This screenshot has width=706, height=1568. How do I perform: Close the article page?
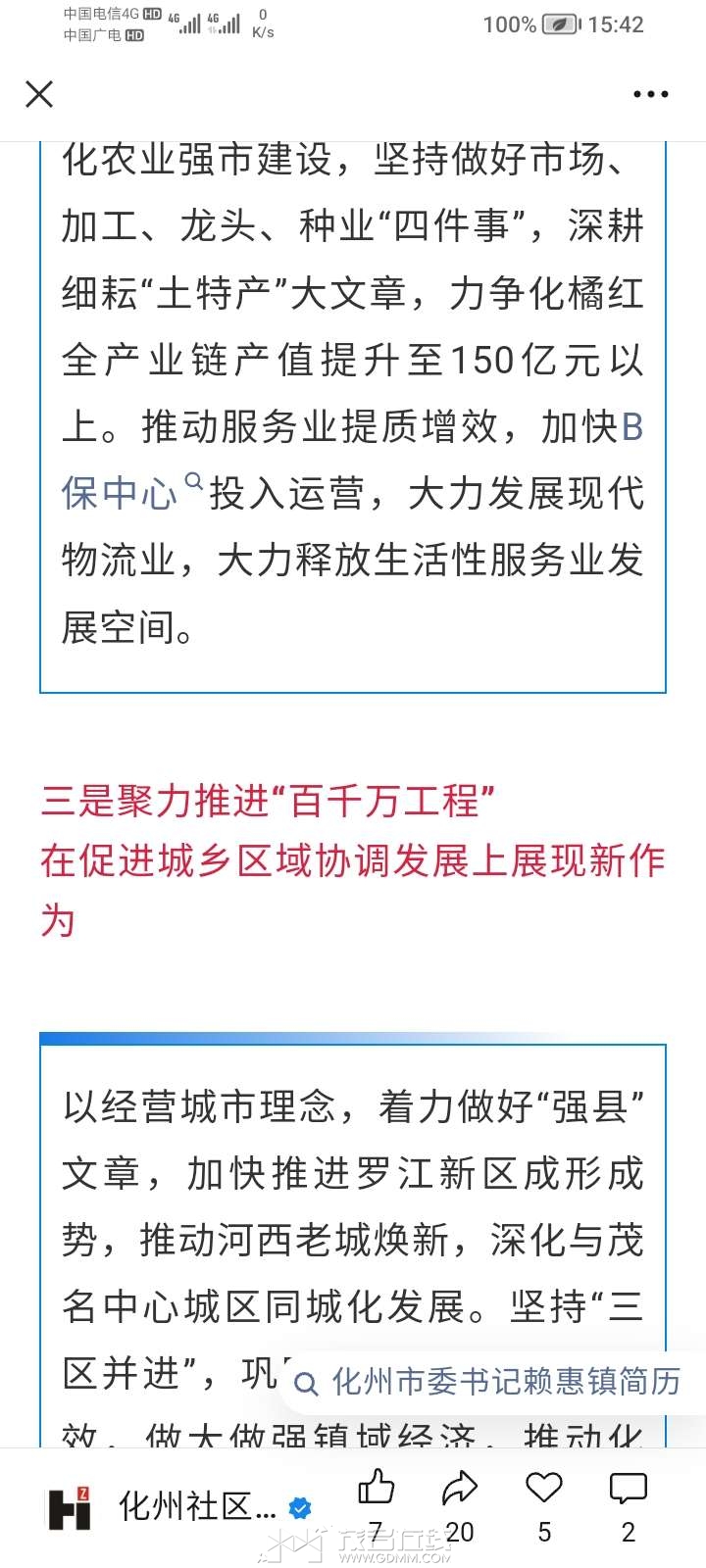39,94
